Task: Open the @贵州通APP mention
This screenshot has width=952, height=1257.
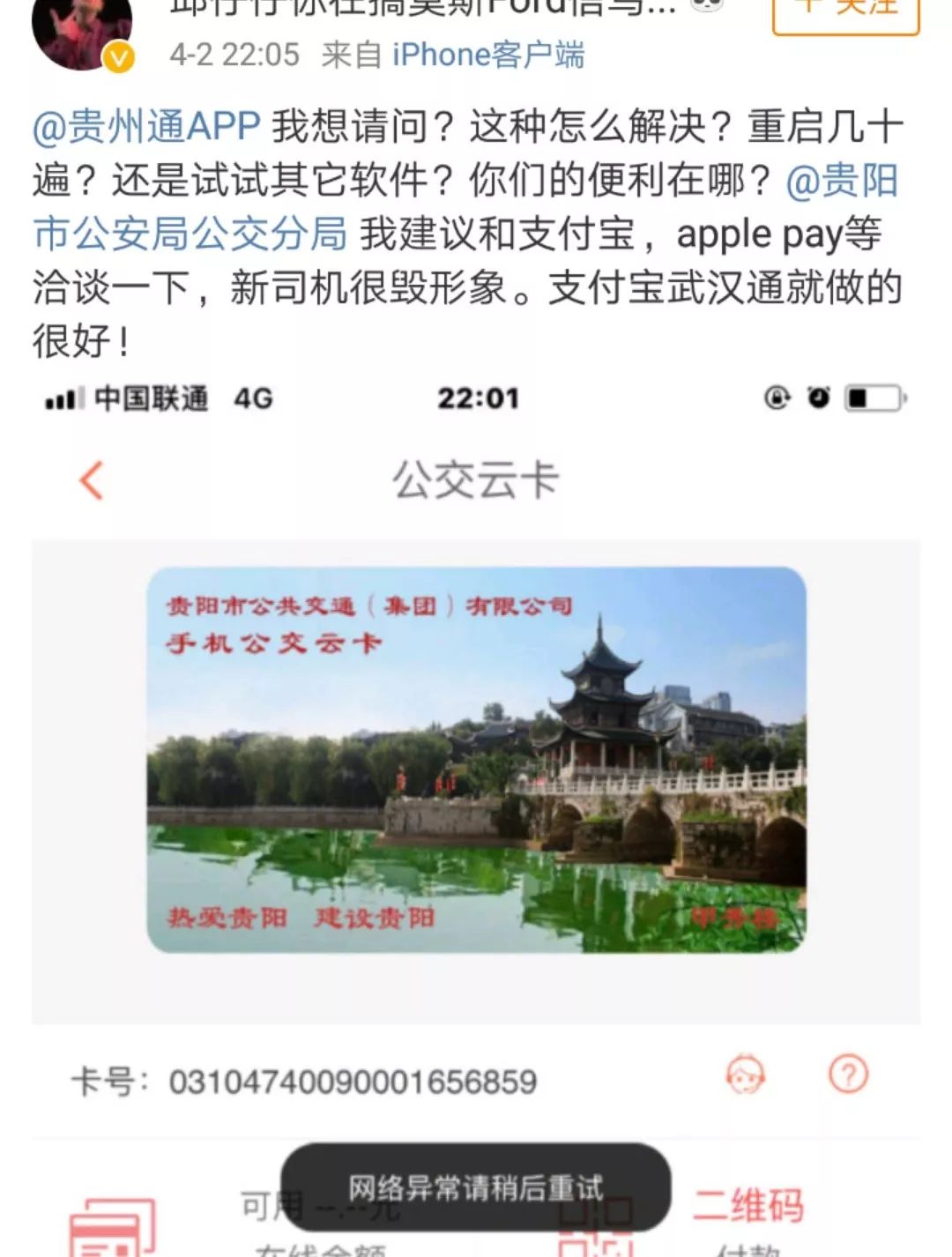Action: click(147, 127)
